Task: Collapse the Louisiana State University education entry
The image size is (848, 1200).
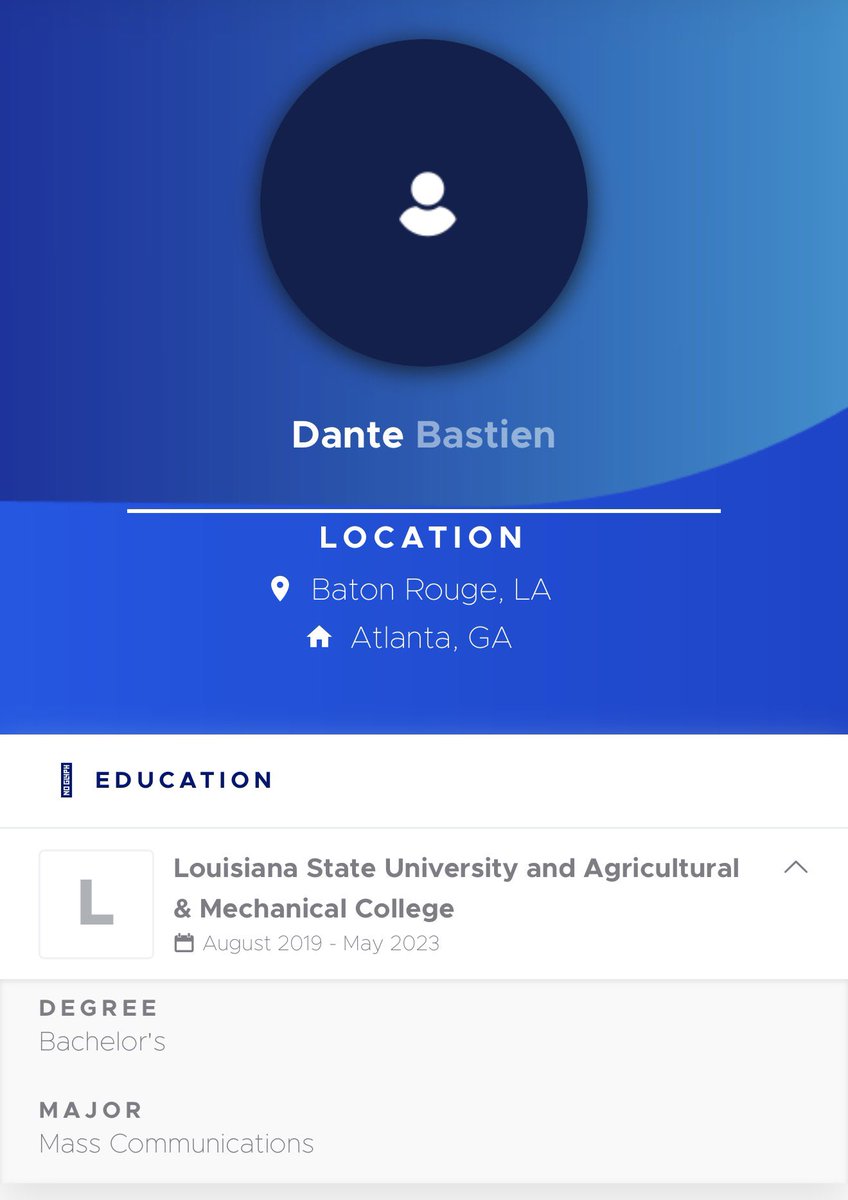Action: tap(795, 868)
